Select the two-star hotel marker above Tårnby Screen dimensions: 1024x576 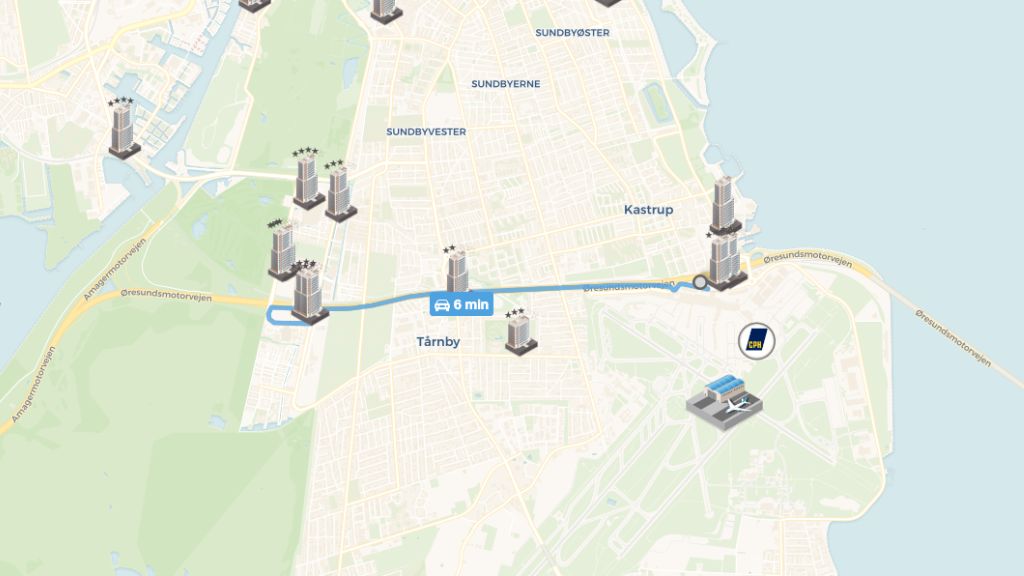457,271
